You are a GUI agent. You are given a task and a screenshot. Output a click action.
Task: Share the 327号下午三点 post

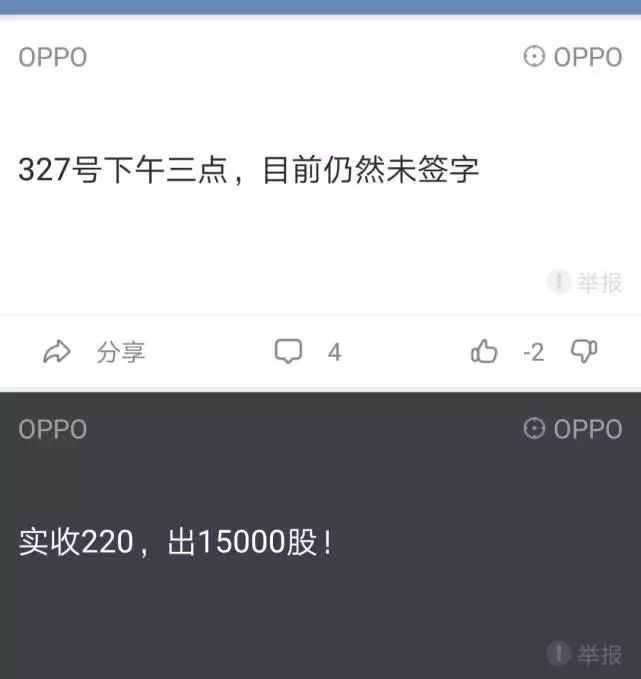pyautogui.click(x=95, y=352)
